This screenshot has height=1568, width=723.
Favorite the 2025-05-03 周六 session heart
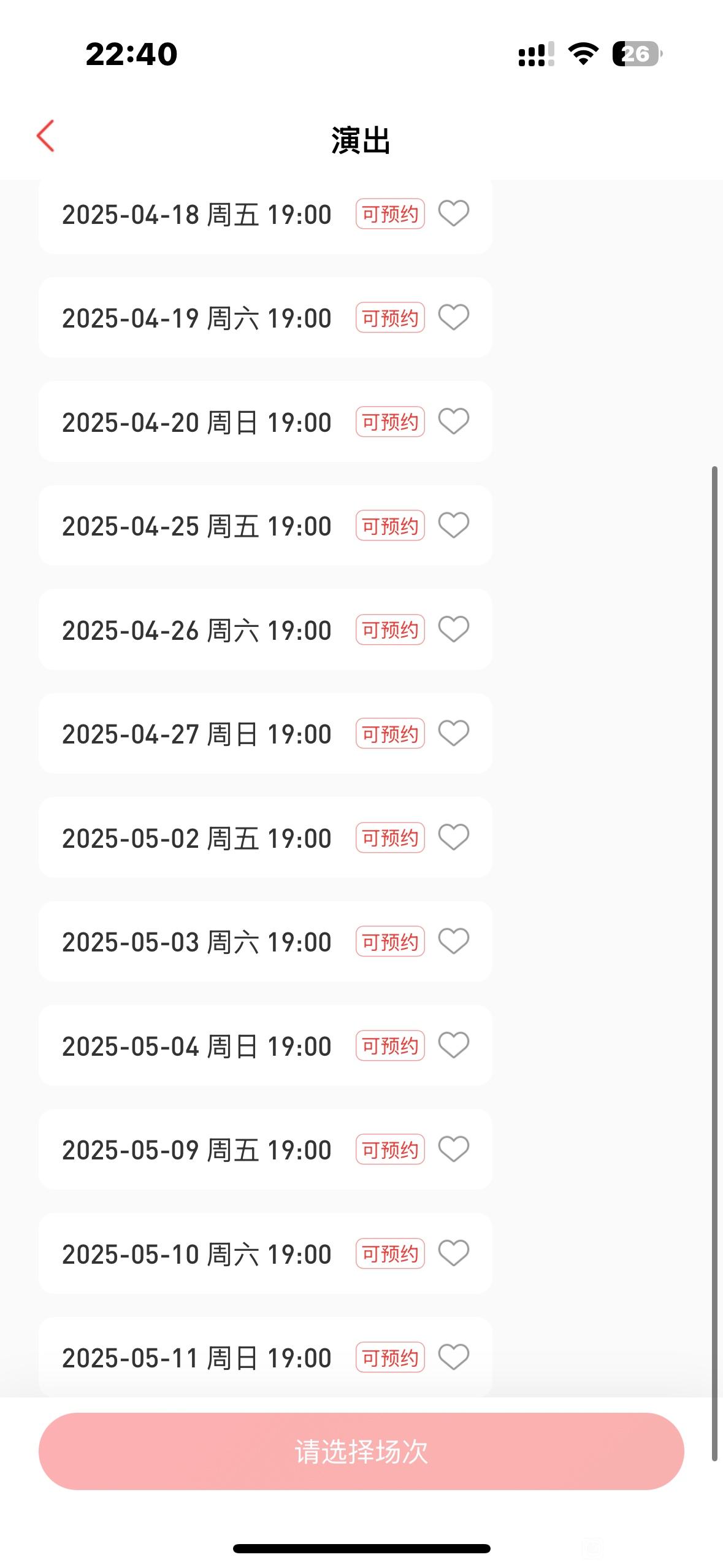(454, 941)
